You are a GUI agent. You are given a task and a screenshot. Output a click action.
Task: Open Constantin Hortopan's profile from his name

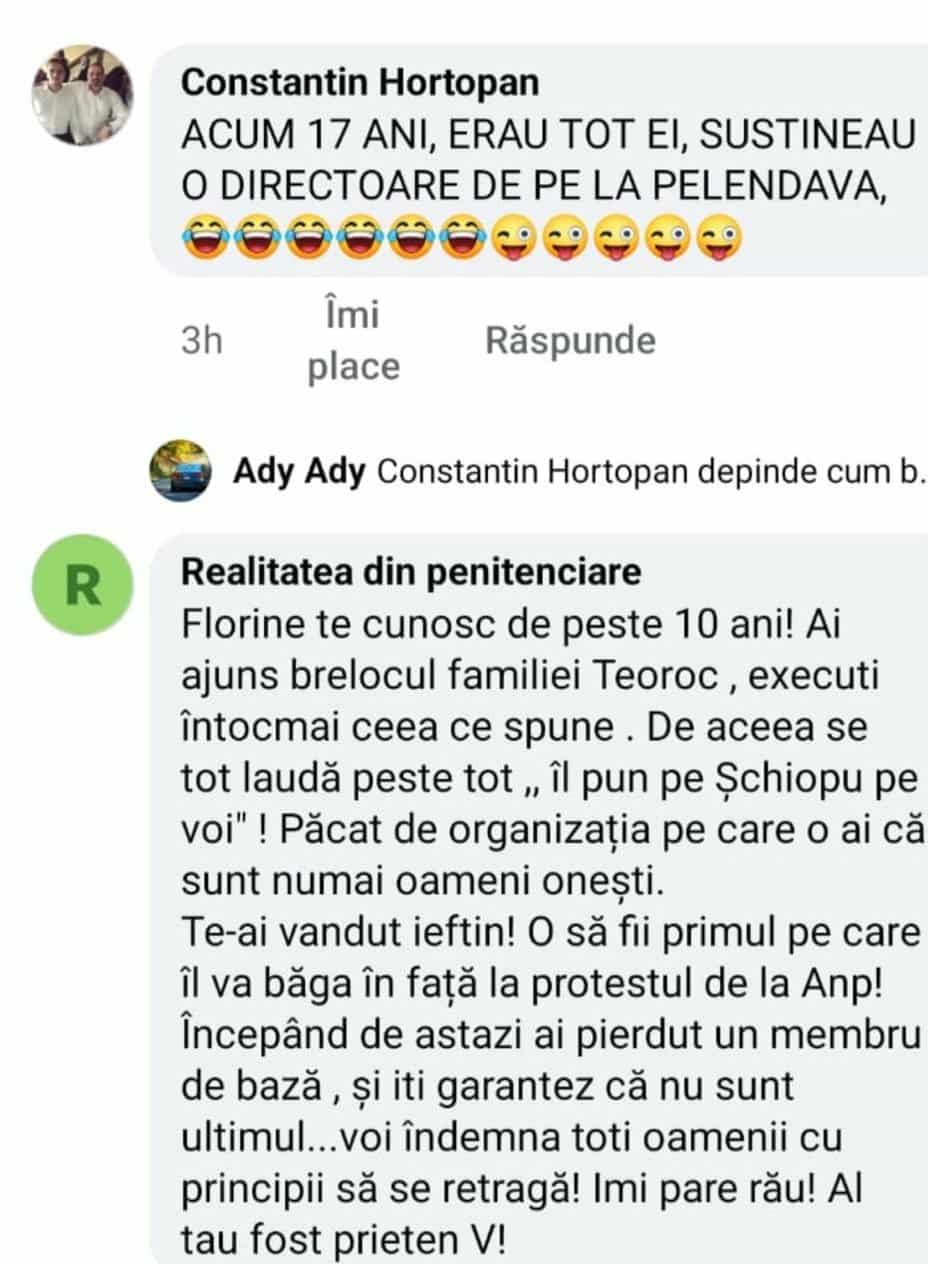coord(360,83)
